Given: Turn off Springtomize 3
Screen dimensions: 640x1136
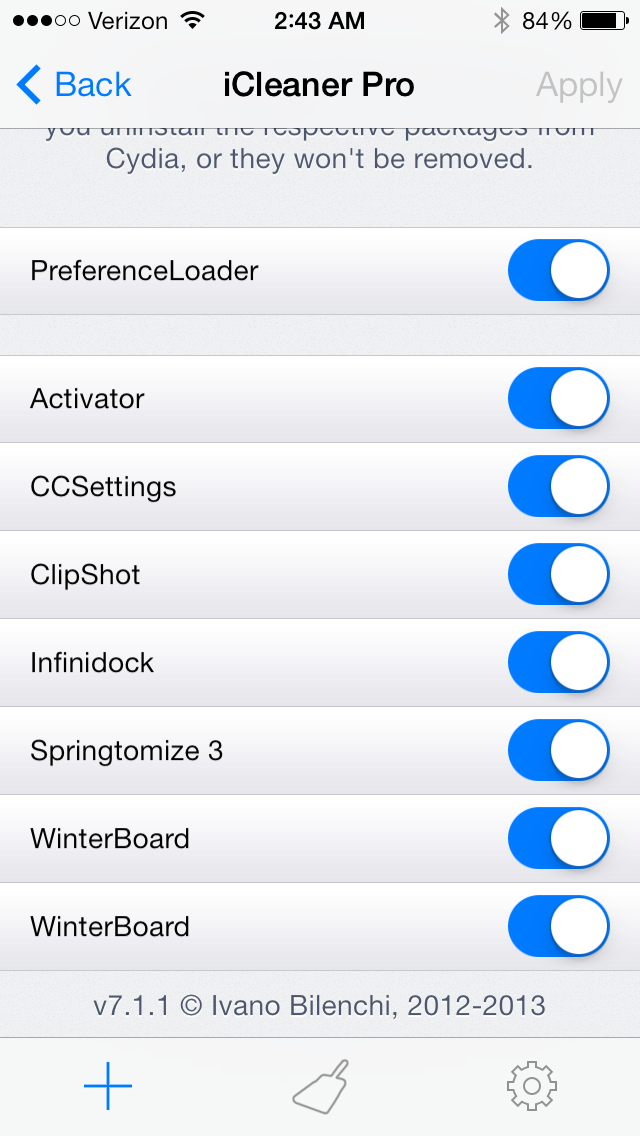Looking at the screenshot, I should pyautogui.click(x=558, y=750).
